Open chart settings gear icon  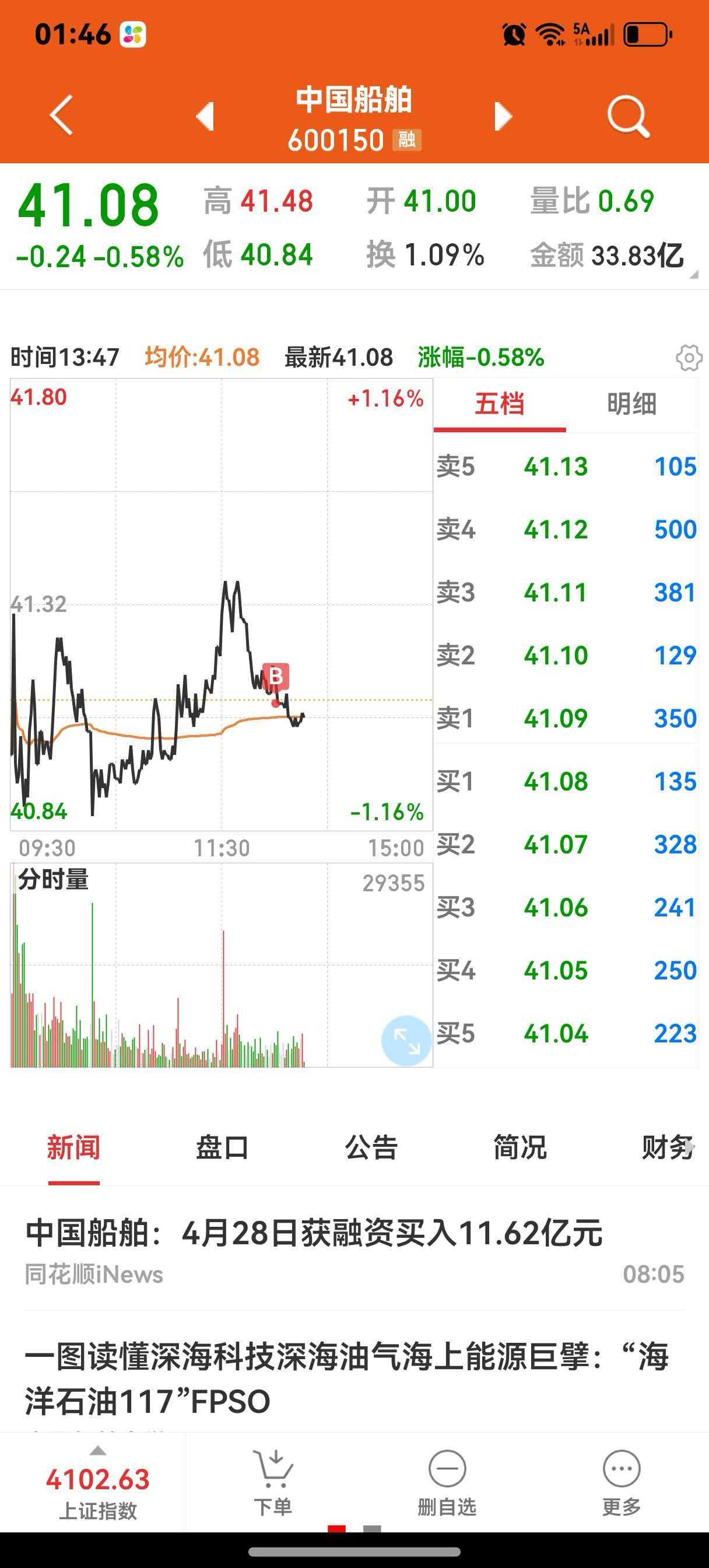pos(689,358)
